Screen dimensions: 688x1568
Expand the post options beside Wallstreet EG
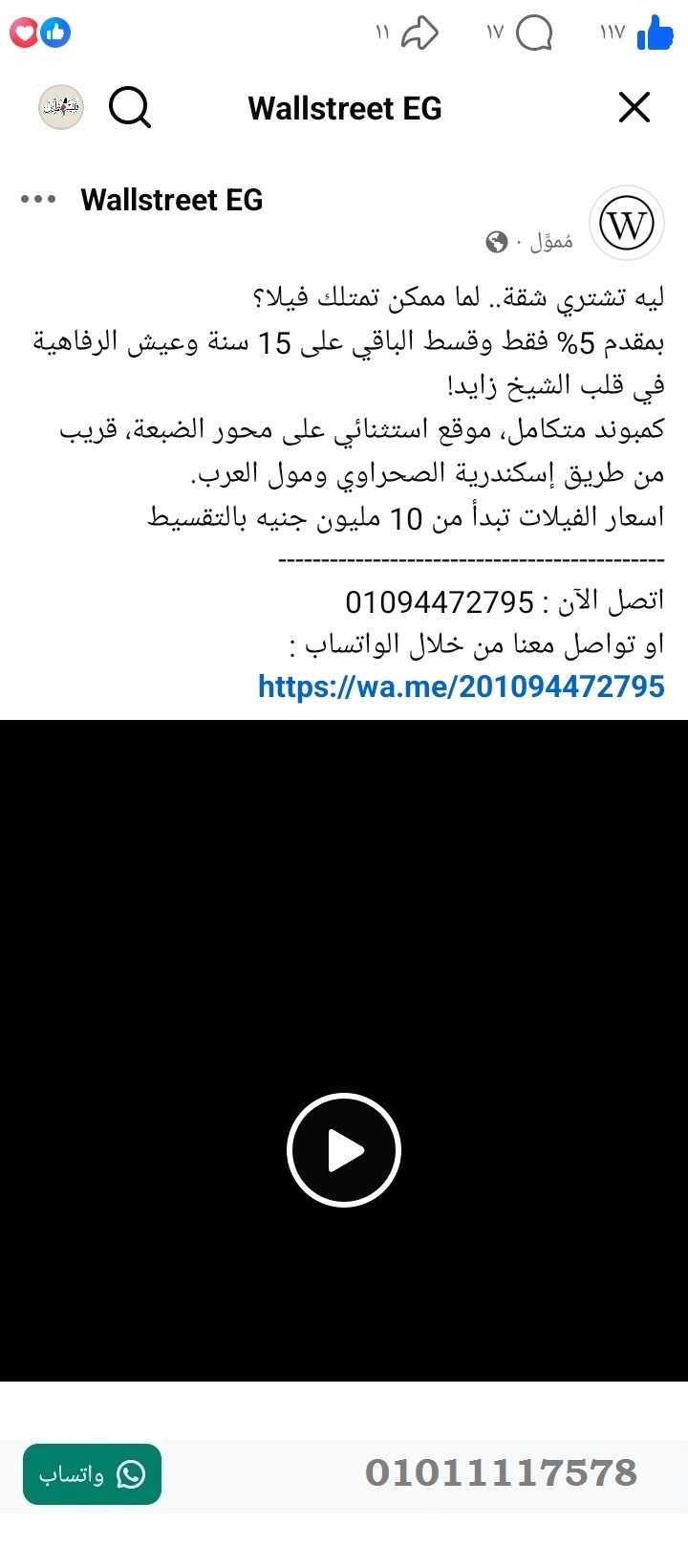tap(38, 199)
